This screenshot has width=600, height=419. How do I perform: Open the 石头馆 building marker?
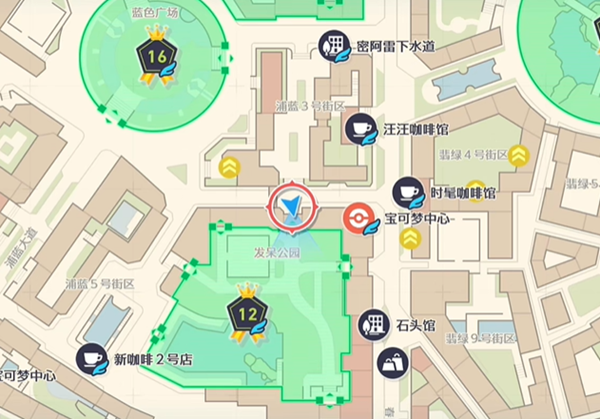[375, 325]
